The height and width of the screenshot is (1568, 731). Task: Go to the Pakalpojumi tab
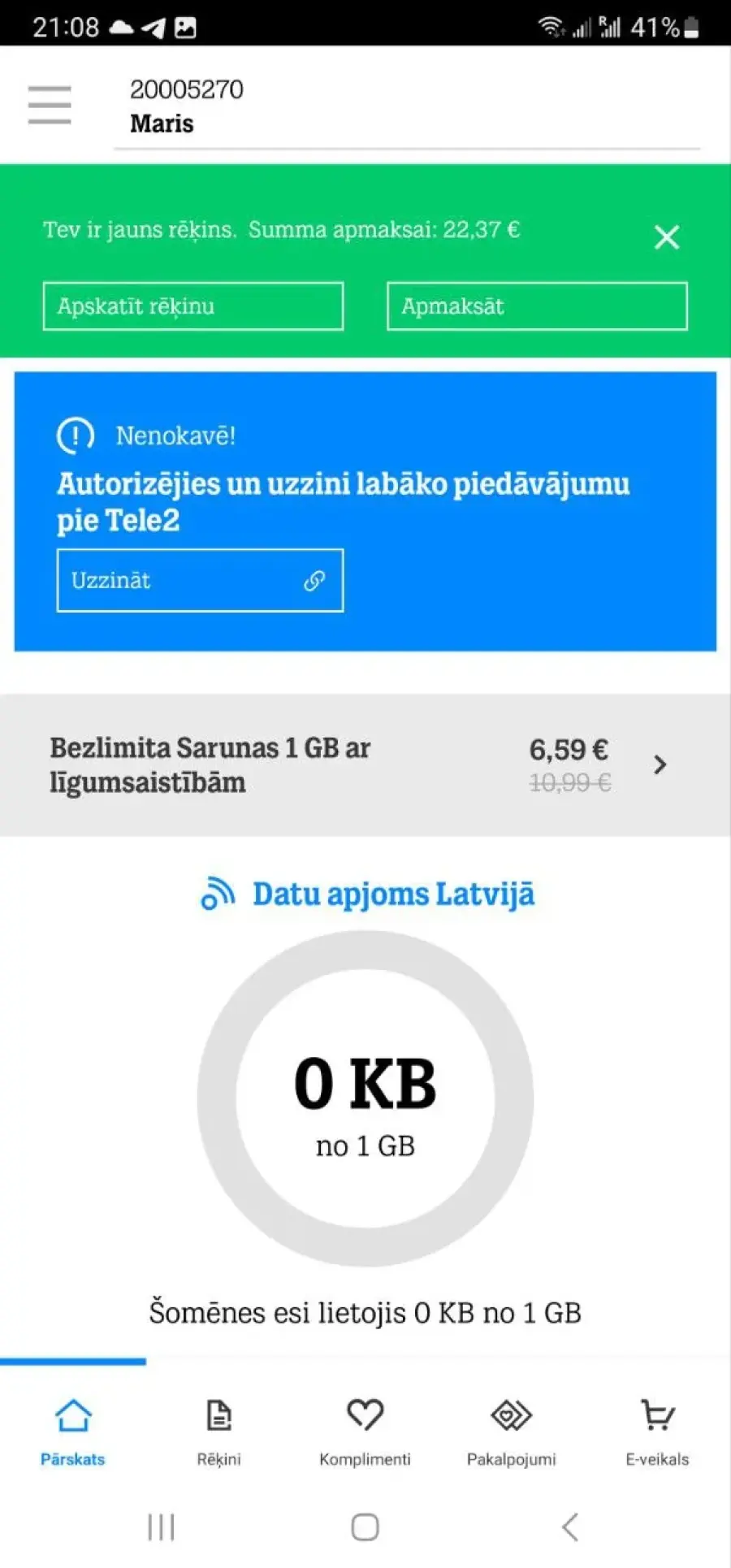point(512,1432)
